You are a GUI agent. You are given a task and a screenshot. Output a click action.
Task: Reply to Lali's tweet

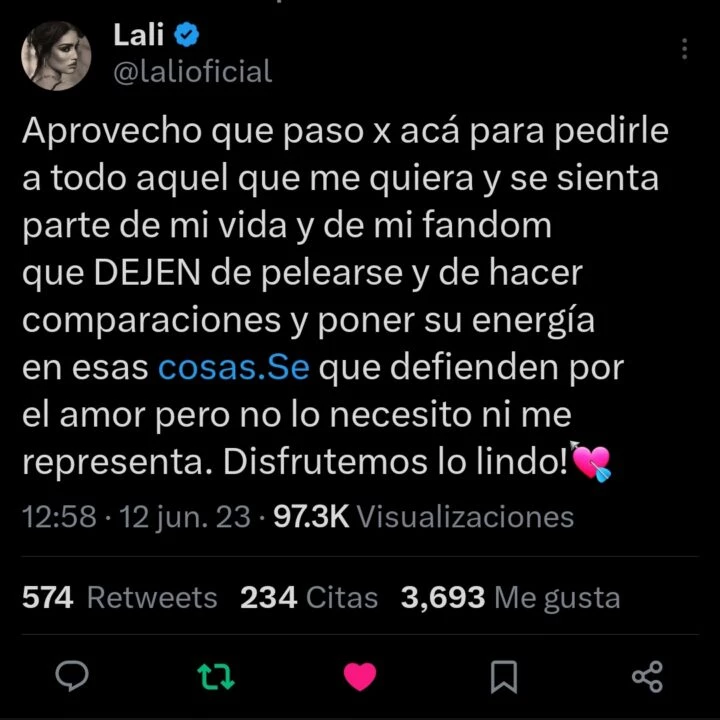click(74, 677)
